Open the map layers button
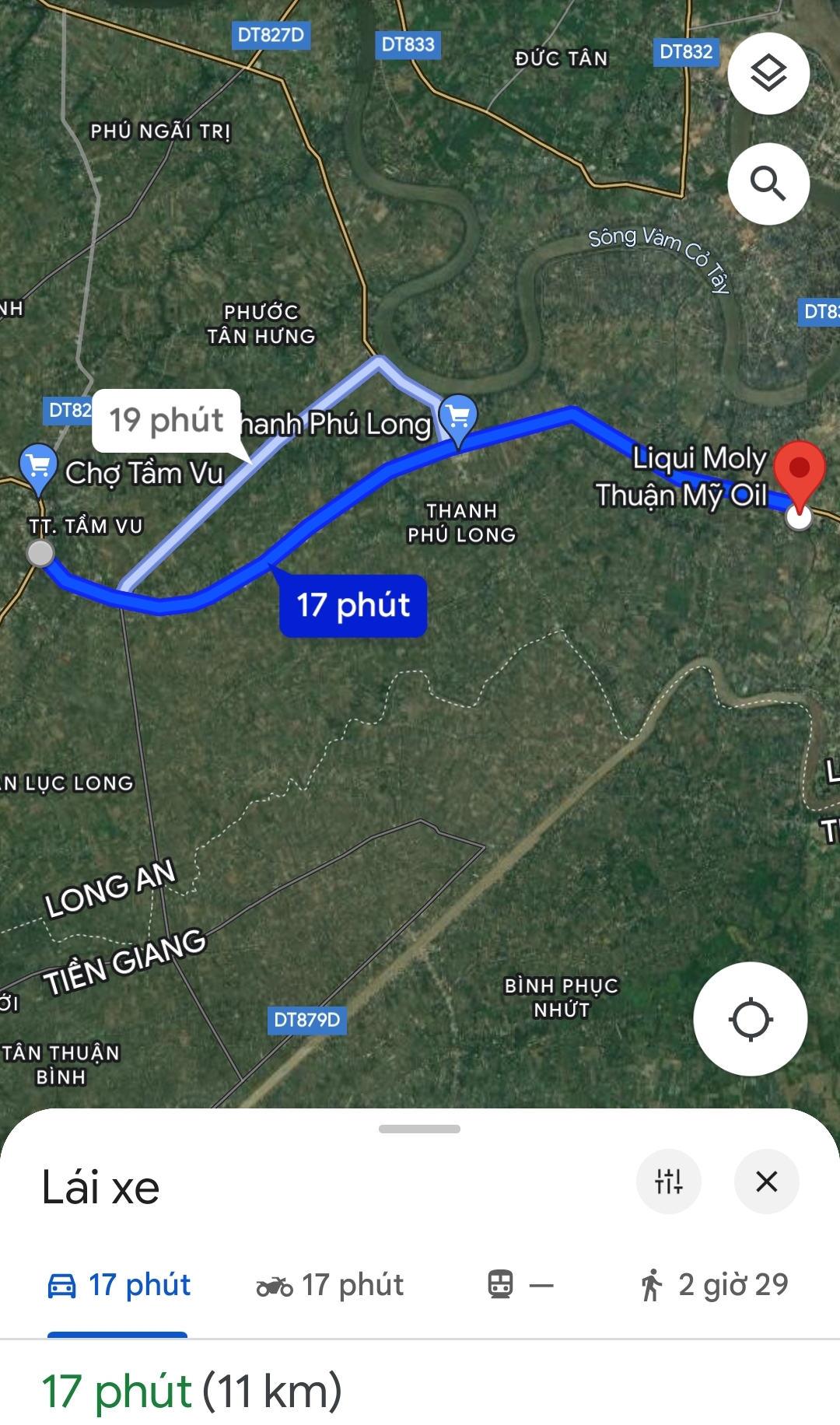 [768, 74]
